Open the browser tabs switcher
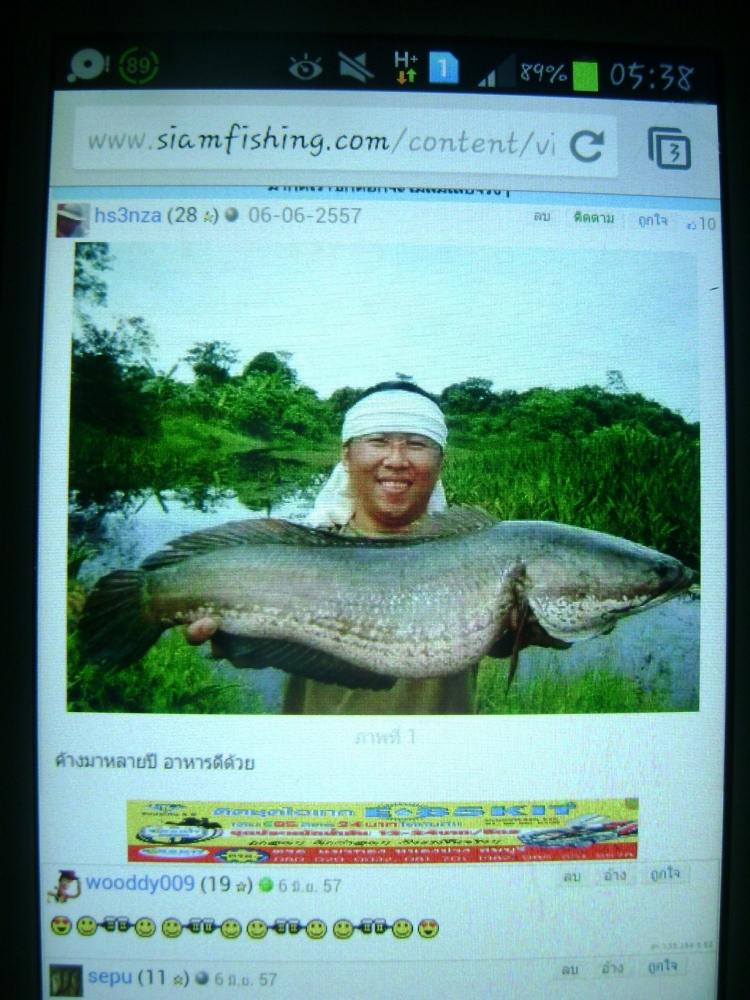Viewport: 750px width, 1000px height. (669, 148)
